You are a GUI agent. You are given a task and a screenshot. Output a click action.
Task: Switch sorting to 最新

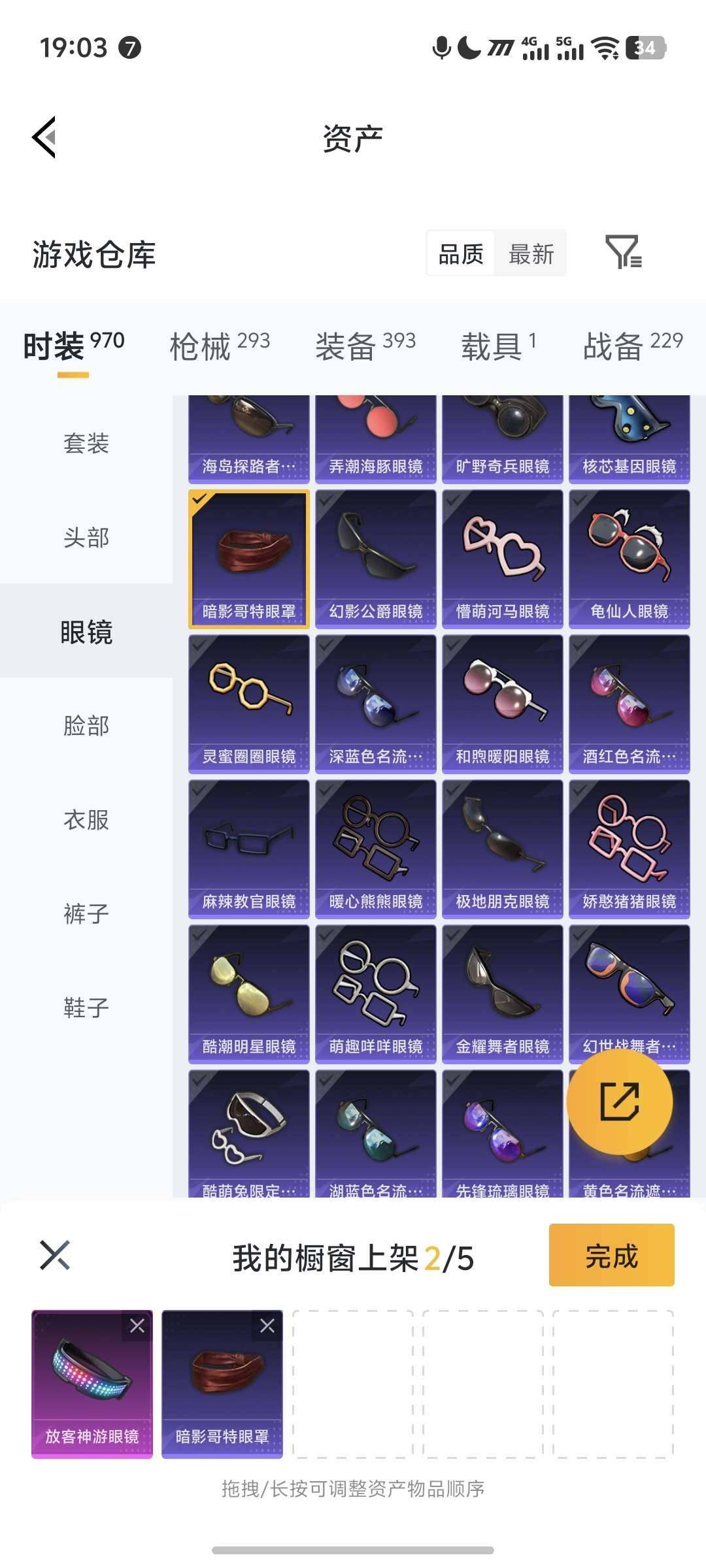pos(531,254)
